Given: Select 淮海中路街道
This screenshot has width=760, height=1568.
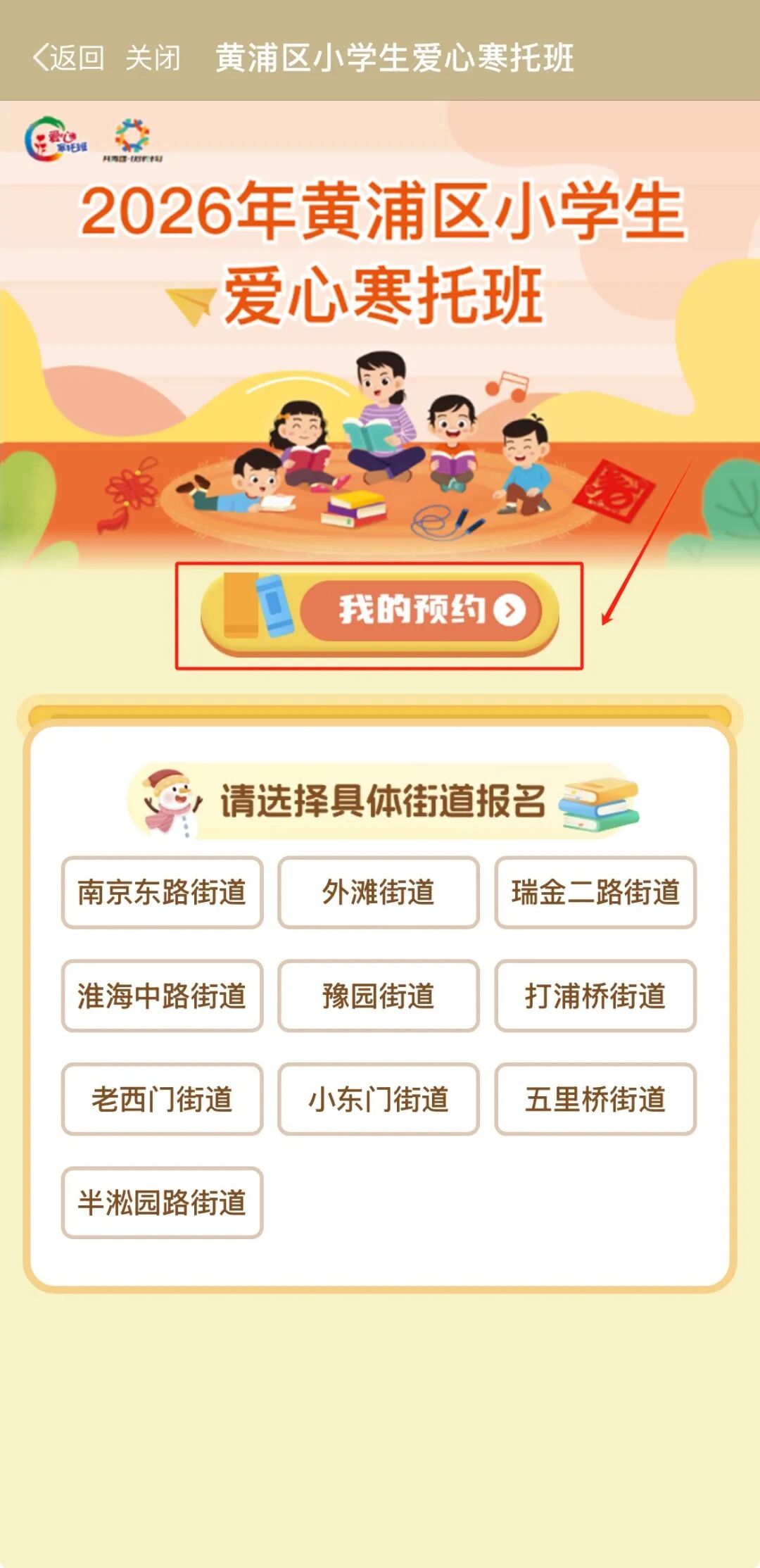Looking at the screenshot, I should (x=162, y=996).
